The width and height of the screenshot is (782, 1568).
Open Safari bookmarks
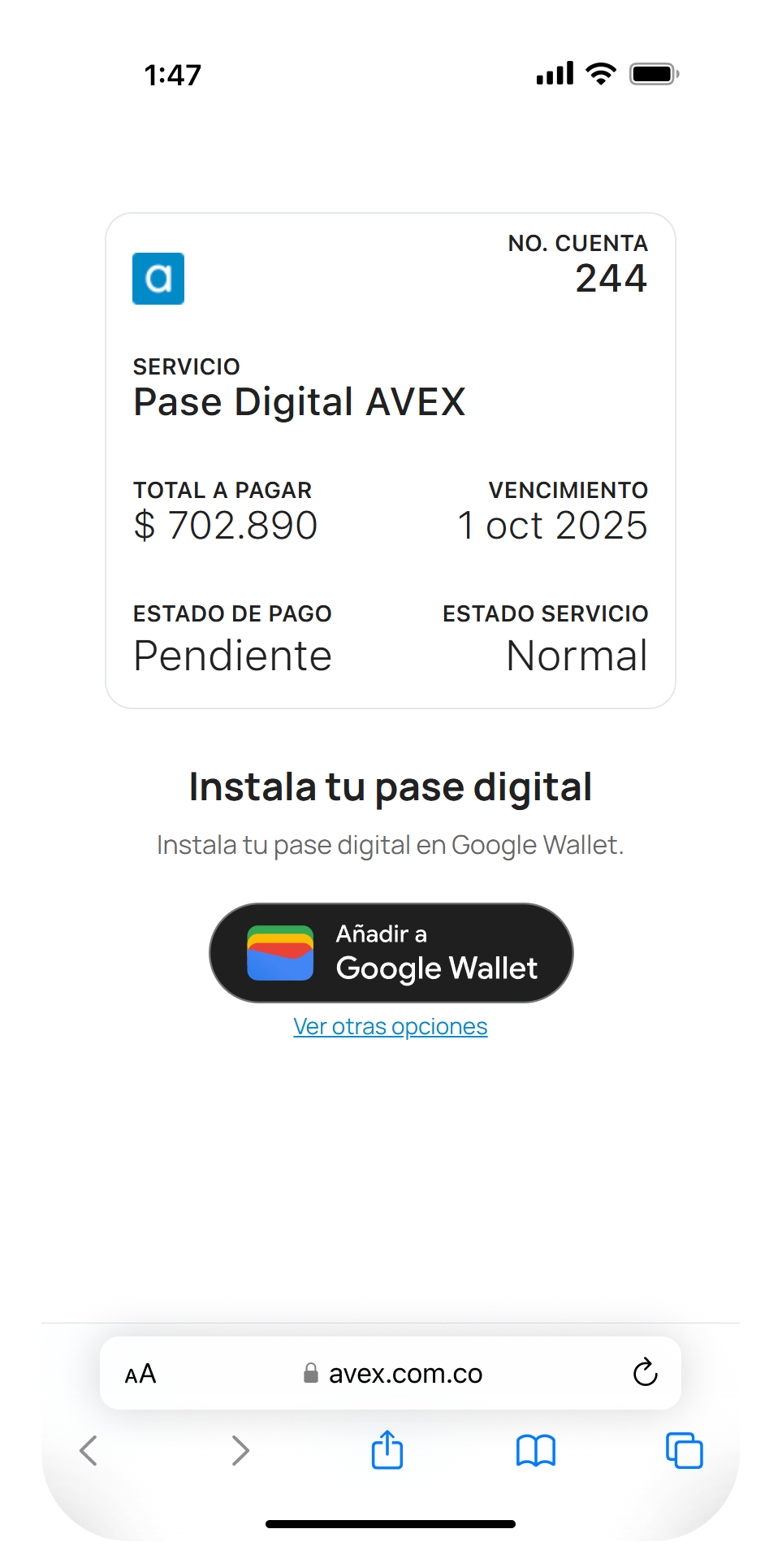[536, 1450]
